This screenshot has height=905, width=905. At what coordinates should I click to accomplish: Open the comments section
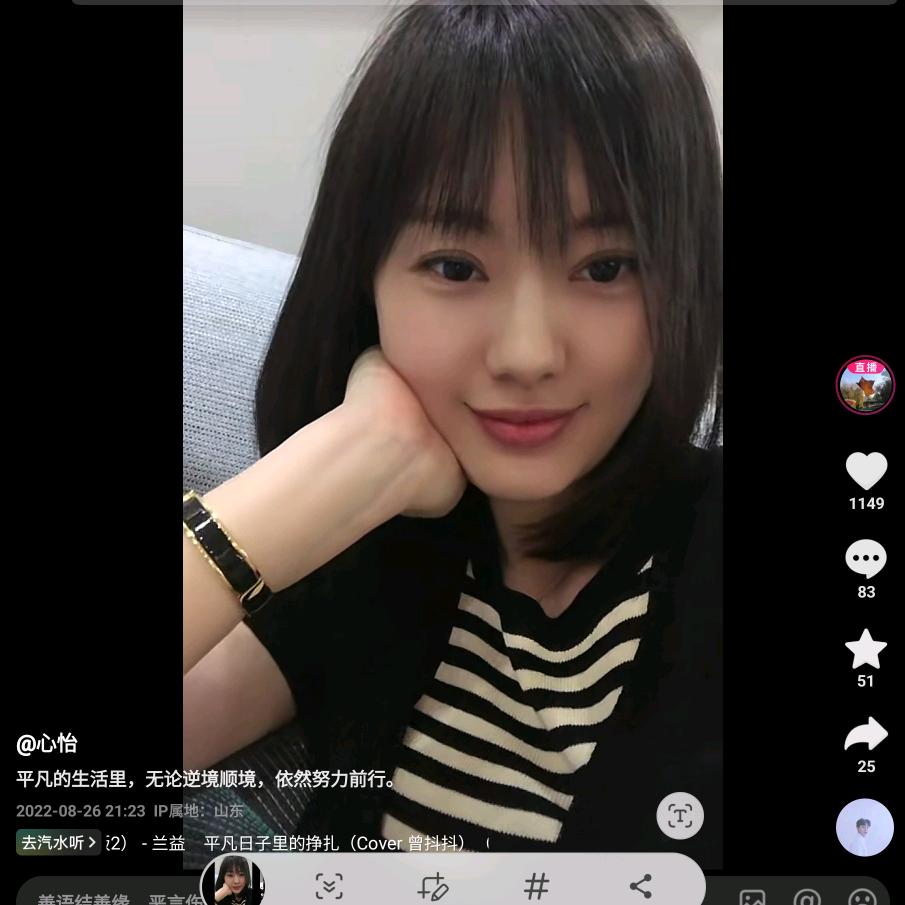[x=866, y=559]
